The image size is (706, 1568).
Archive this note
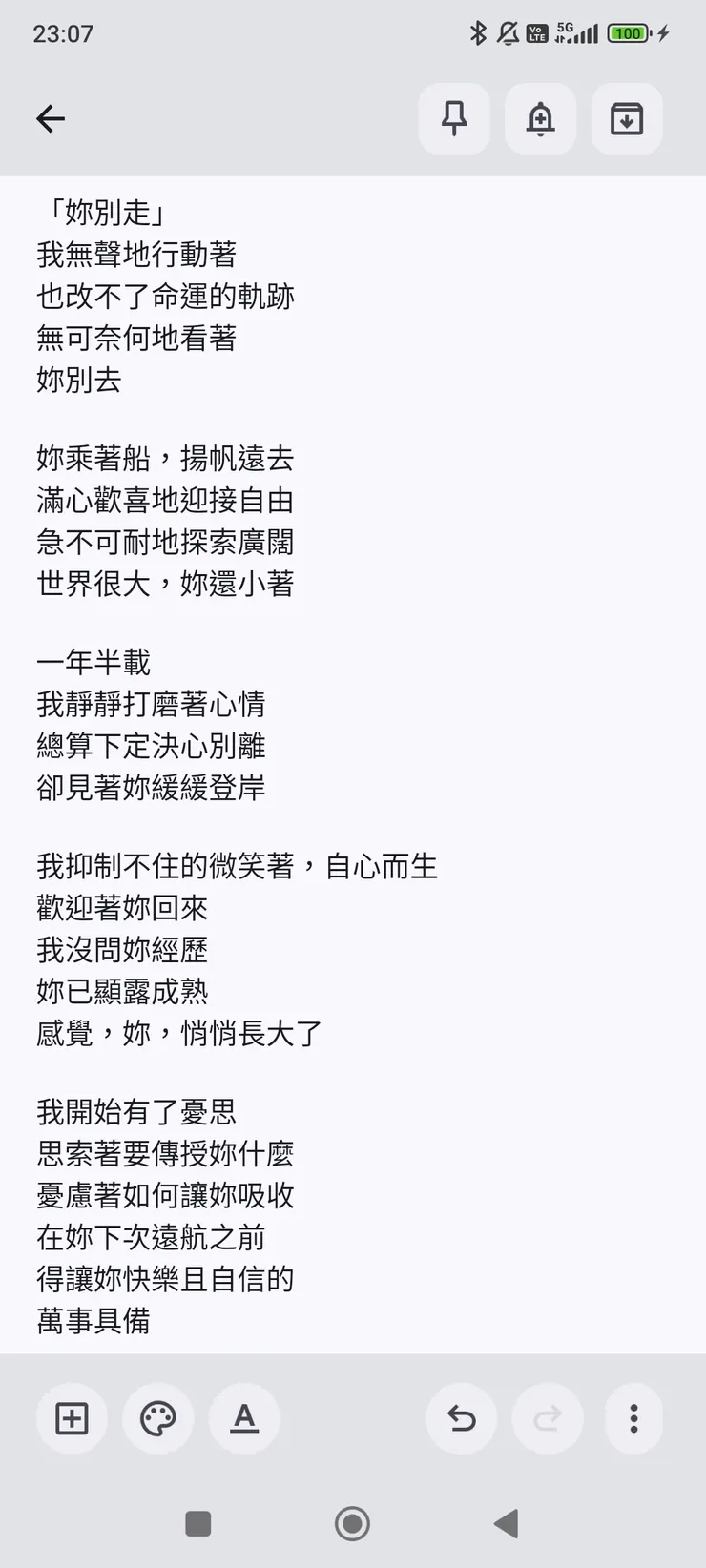(627, 118)
